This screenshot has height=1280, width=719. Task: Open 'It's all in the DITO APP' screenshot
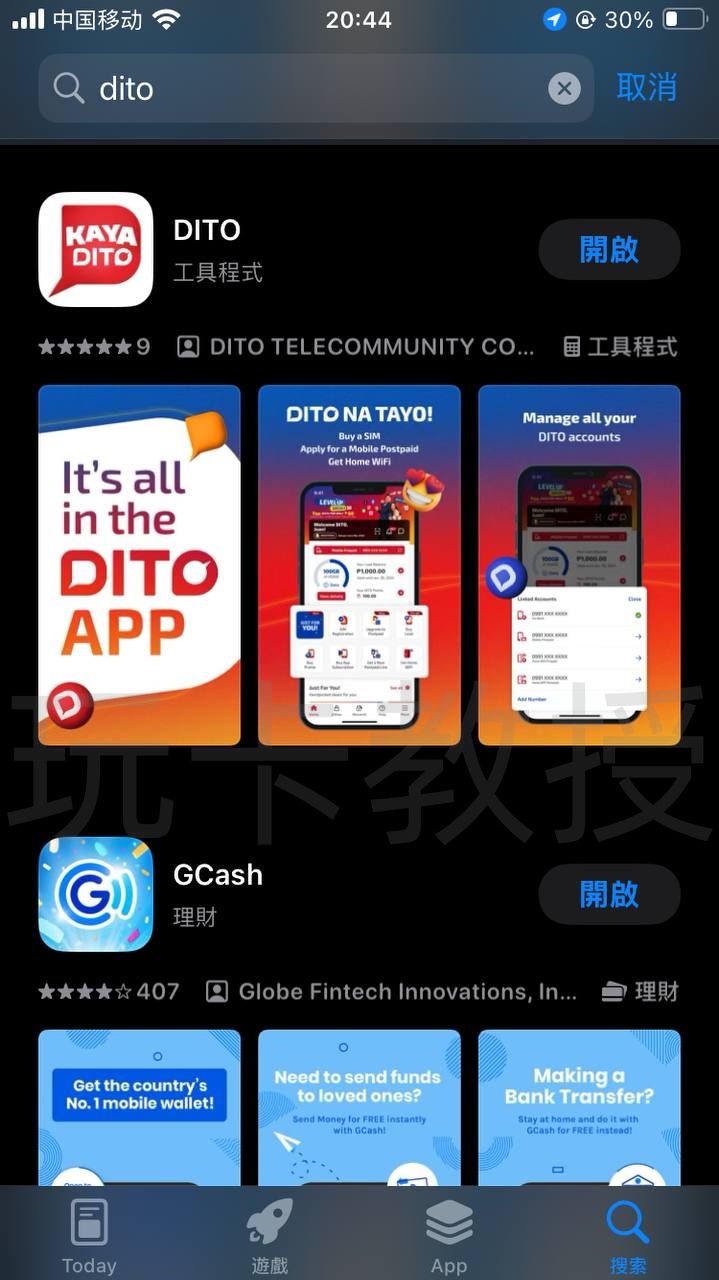click(x=139, y=565)
